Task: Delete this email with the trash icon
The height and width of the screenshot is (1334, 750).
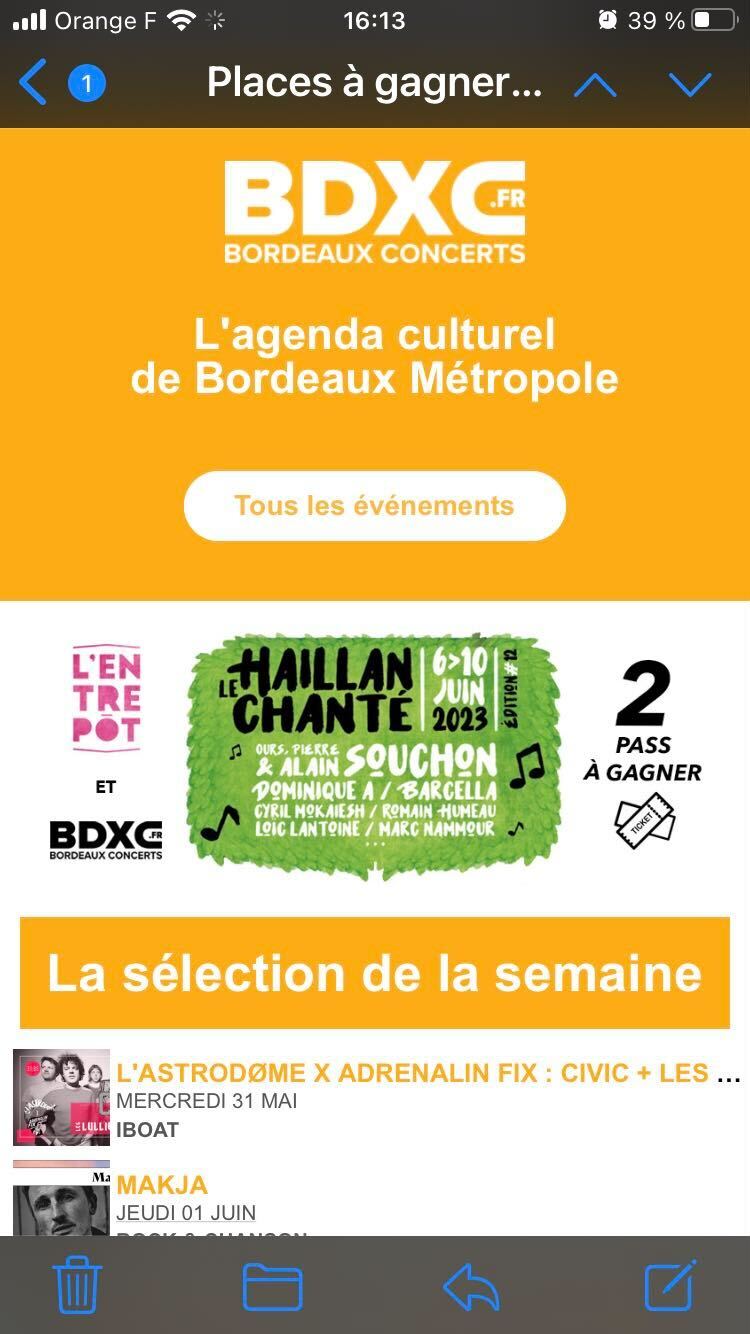Action: click(77, 1285)
